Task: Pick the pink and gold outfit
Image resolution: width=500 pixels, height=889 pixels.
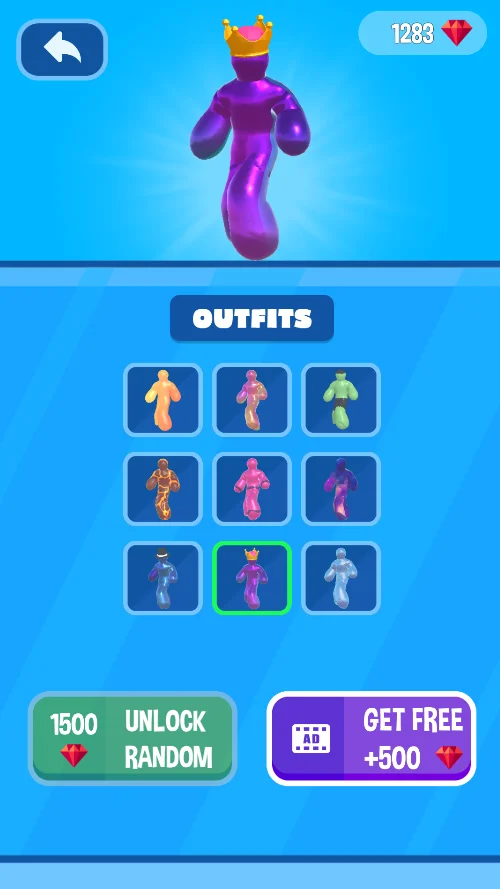Action: (x=252, y=400)
